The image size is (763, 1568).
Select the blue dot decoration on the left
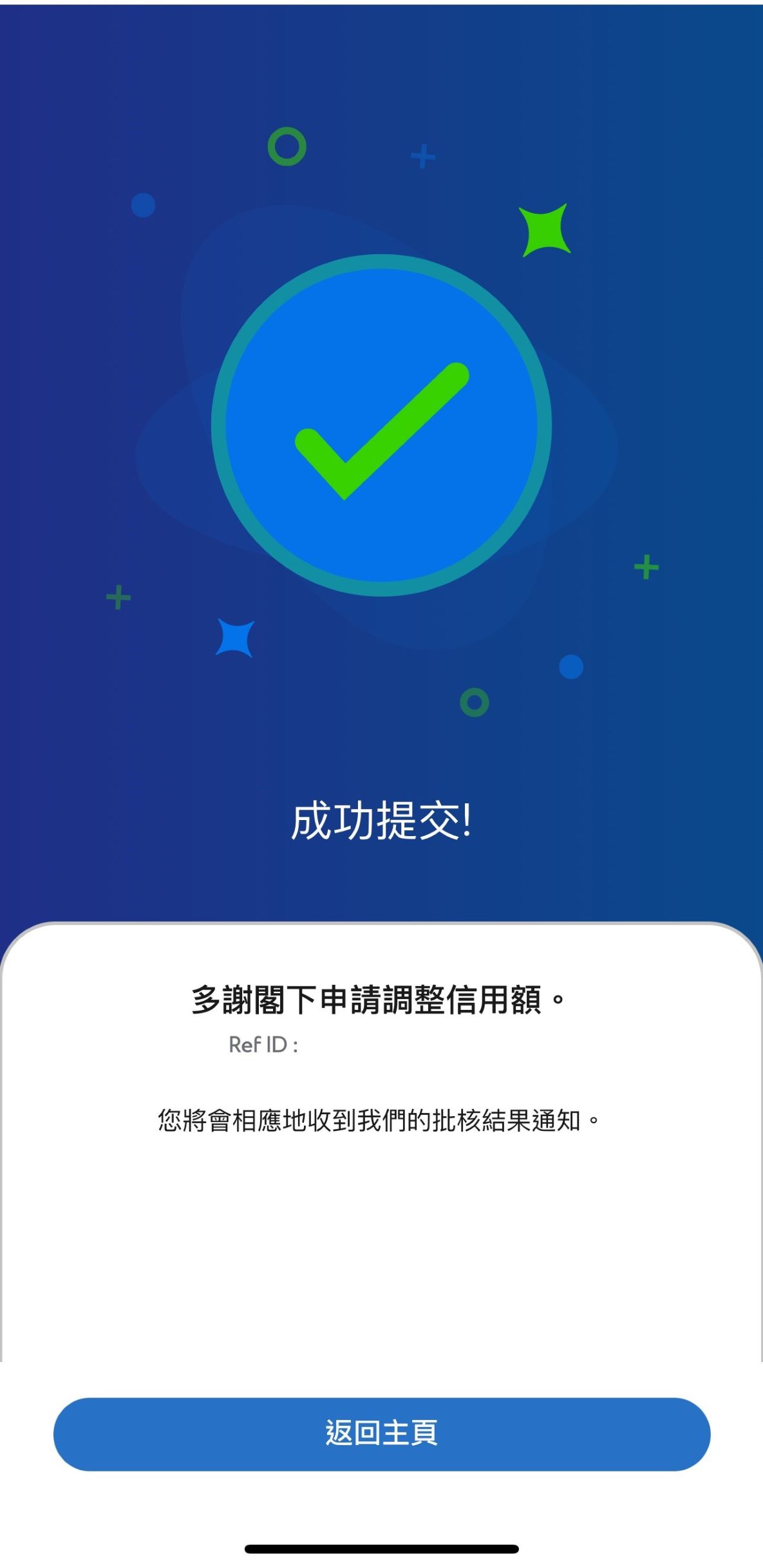(142, 206)
